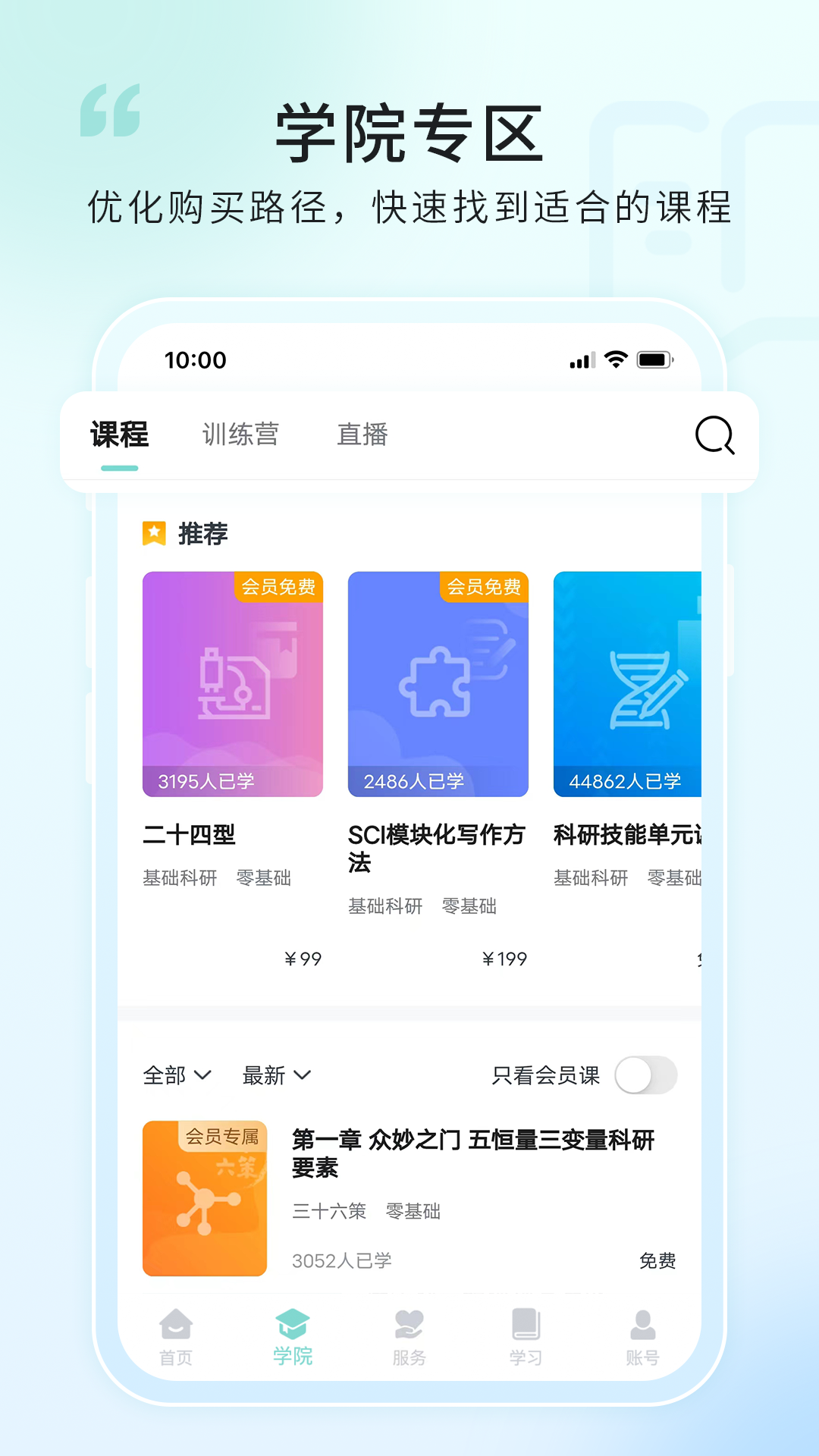819x1456 pixels.
Task: Switch to the 直播 tab
Action: click(x=363, y=435)
